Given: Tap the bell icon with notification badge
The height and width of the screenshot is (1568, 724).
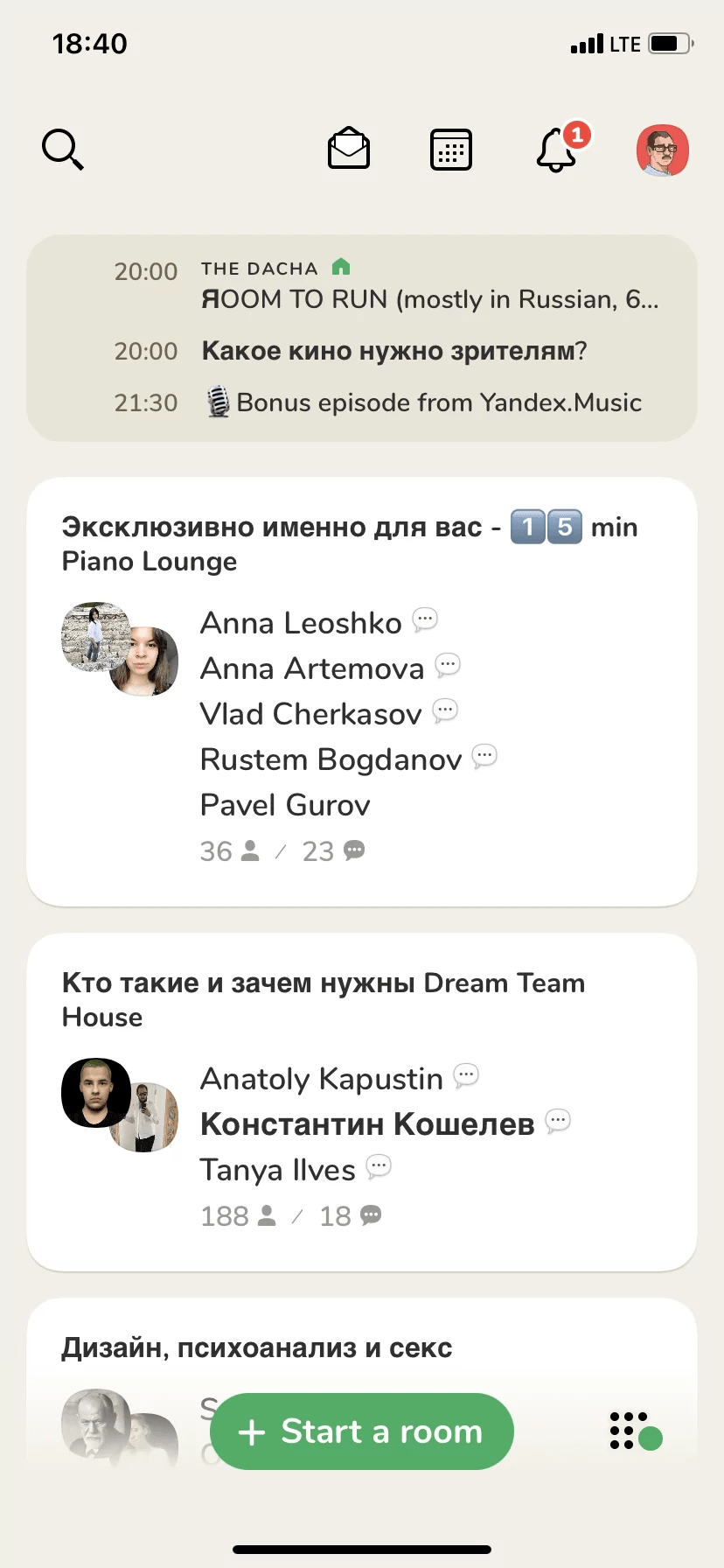Looking at the screenshot, I should (x=557, y=151).
